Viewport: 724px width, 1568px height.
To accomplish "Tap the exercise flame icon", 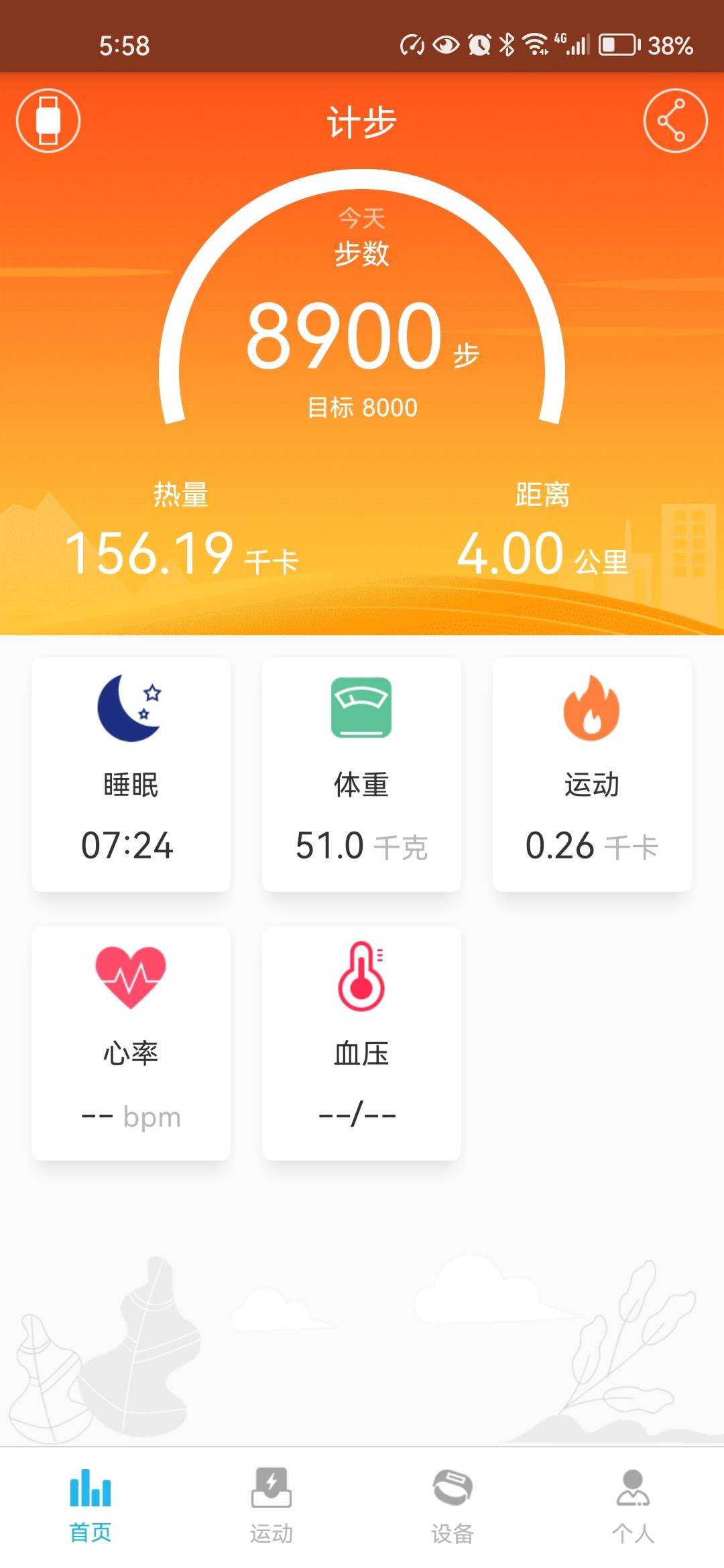I will tap(593, 708).
